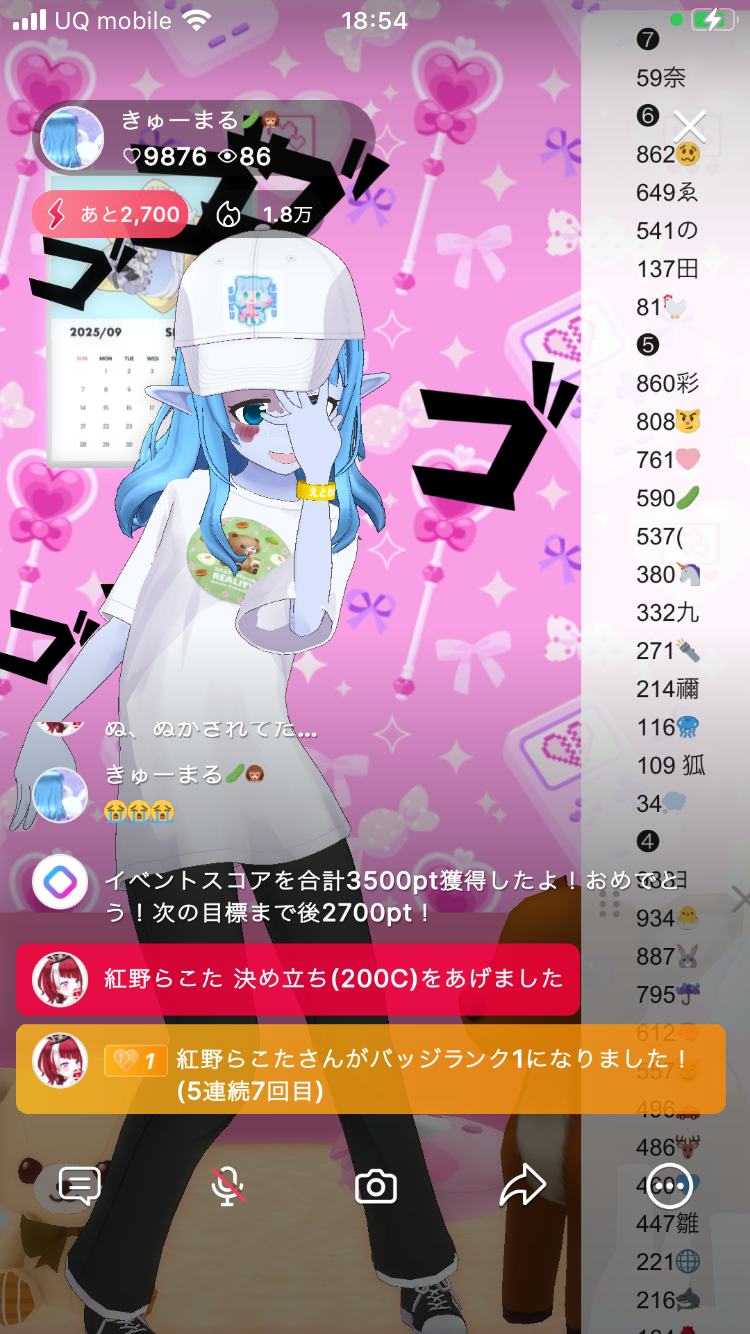Tap the 紅野らこた 決め立ち gift message

click(x=298, y=979)
